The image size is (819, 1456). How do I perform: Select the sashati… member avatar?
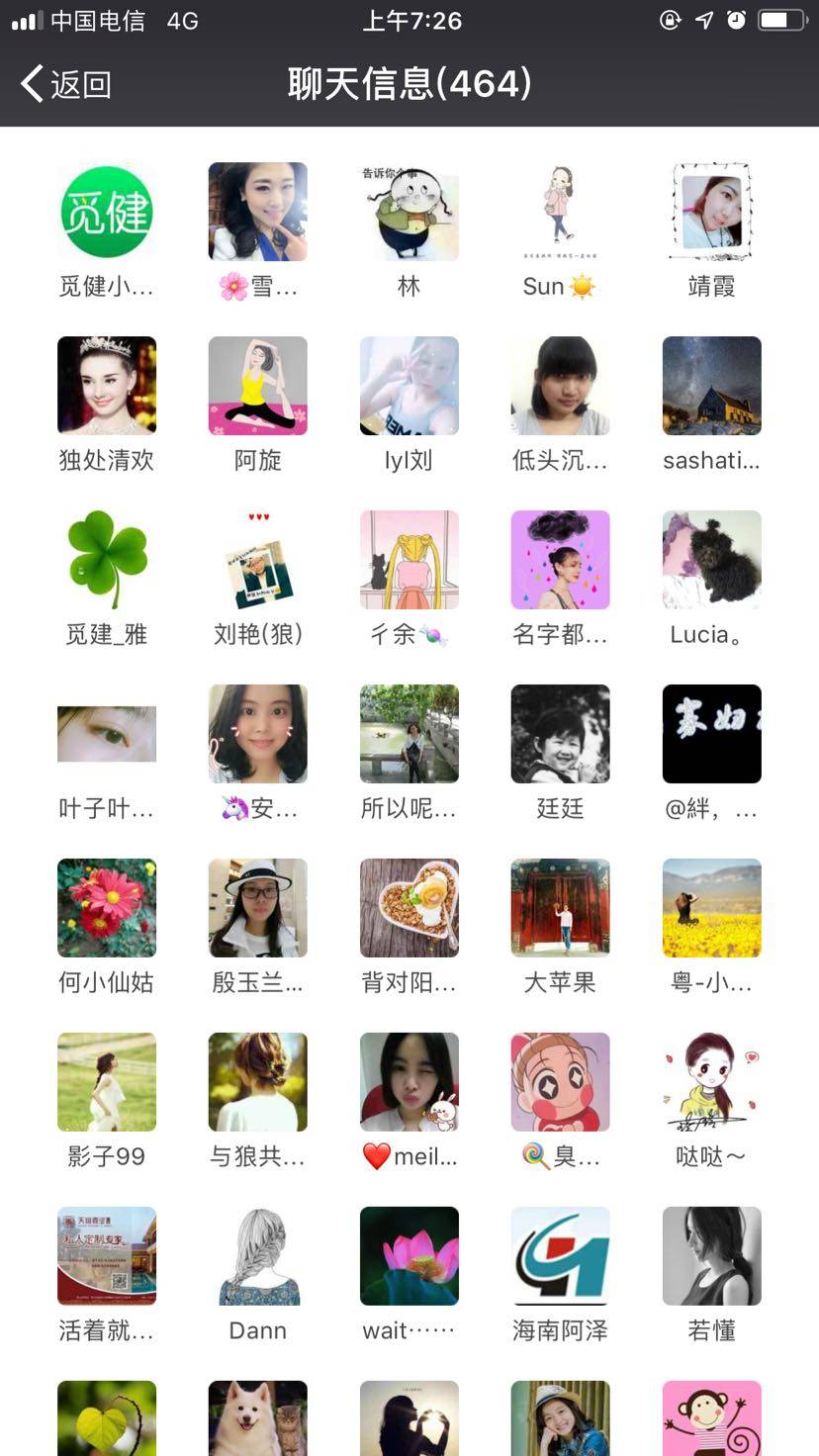[711, 386]
